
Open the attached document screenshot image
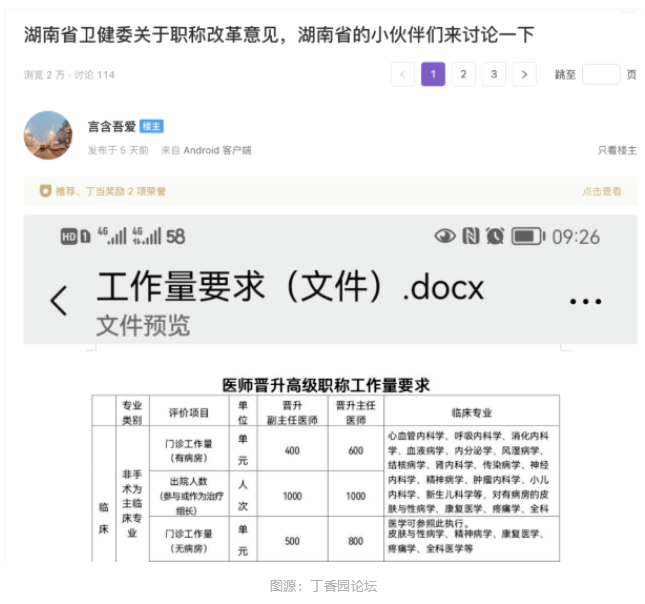[330, 390]
